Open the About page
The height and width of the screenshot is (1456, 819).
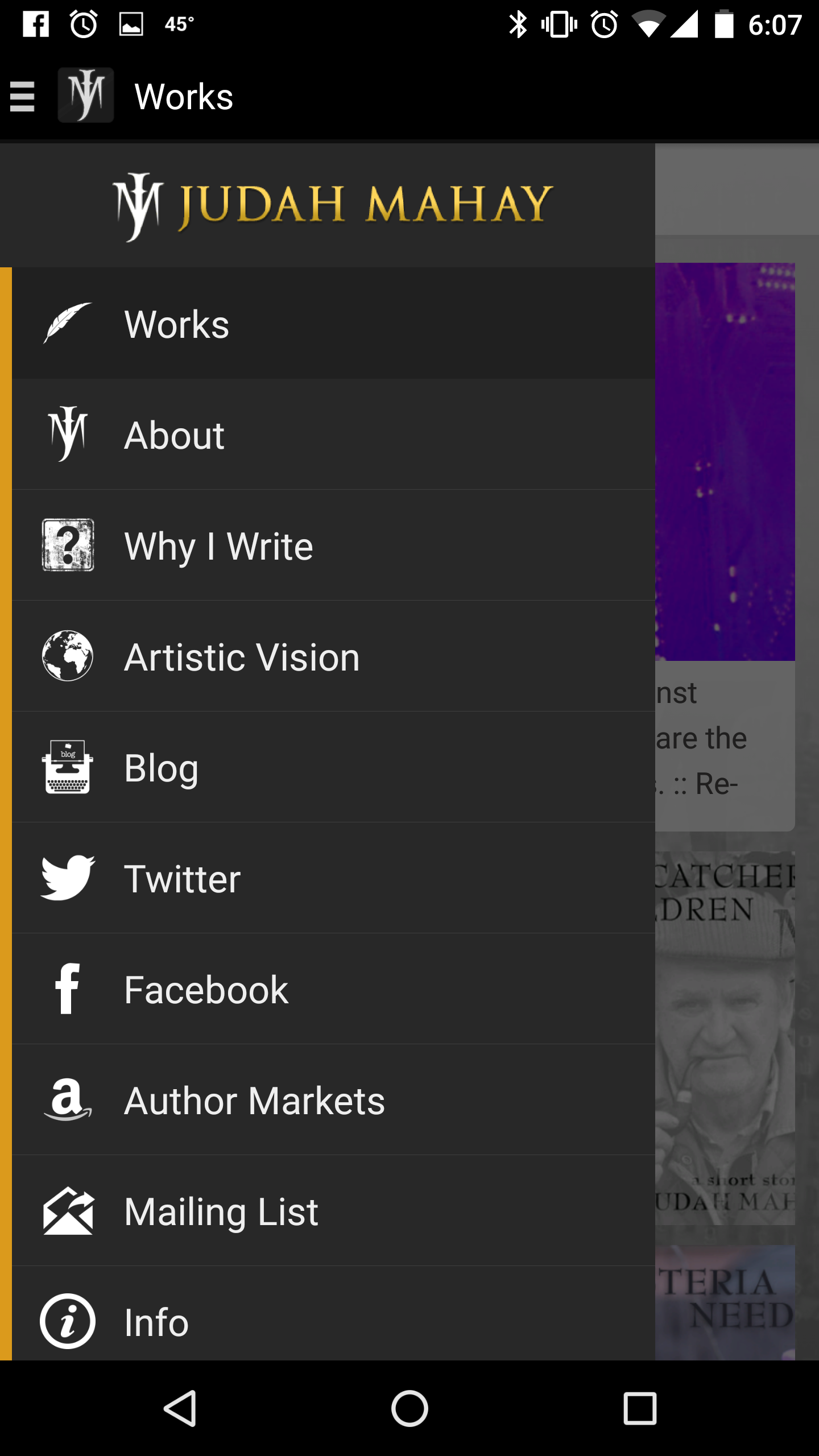point(333,435)
